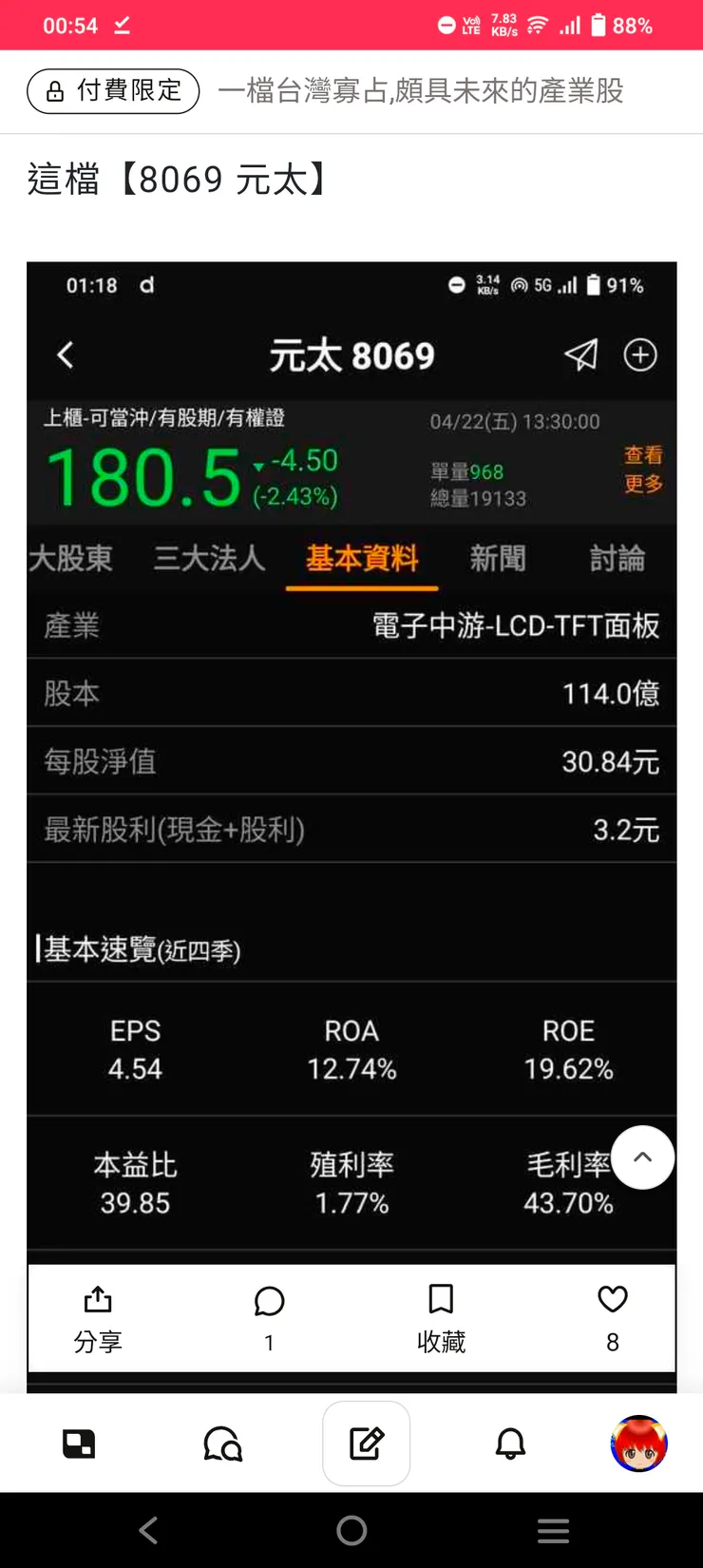Viewport: 703px width, 1568px height.
Task: Open the article title 一檔台灣寡占,頗具未來的產業股
Action: pos(424,90)
